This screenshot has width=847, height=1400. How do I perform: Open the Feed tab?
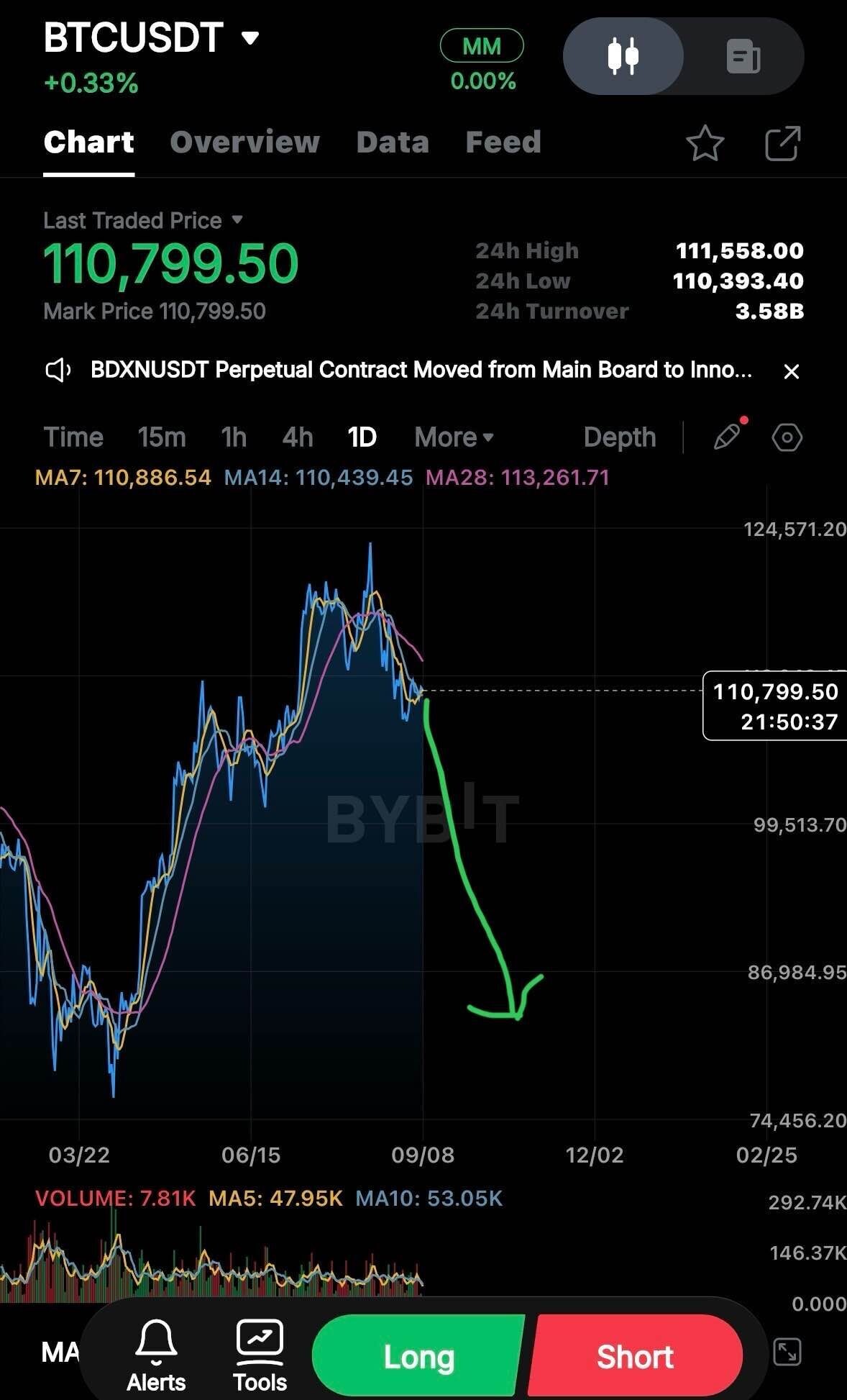click(503, 142)
